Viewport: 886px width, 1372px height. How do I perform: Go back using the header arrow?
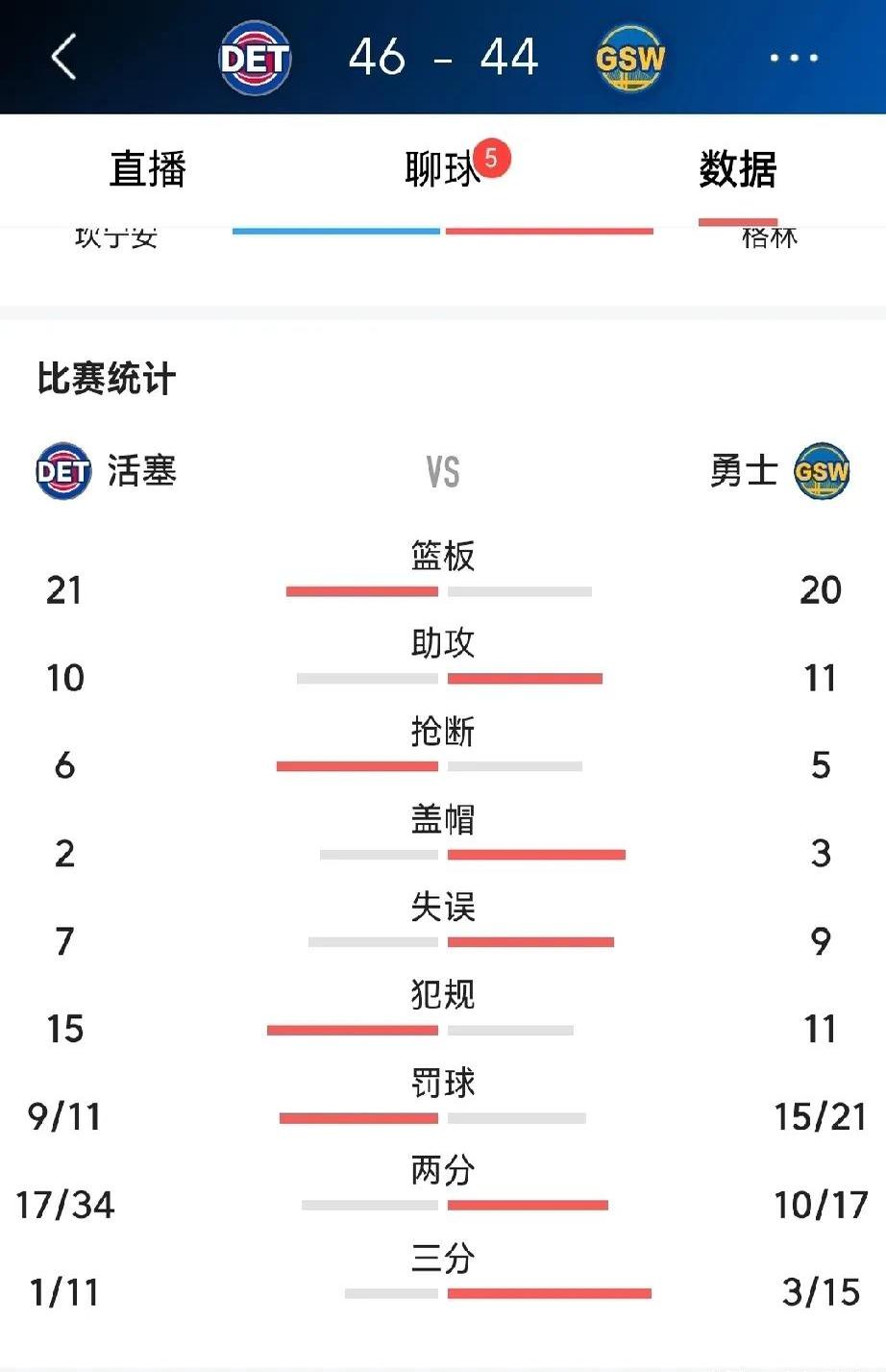coord(63,57)
